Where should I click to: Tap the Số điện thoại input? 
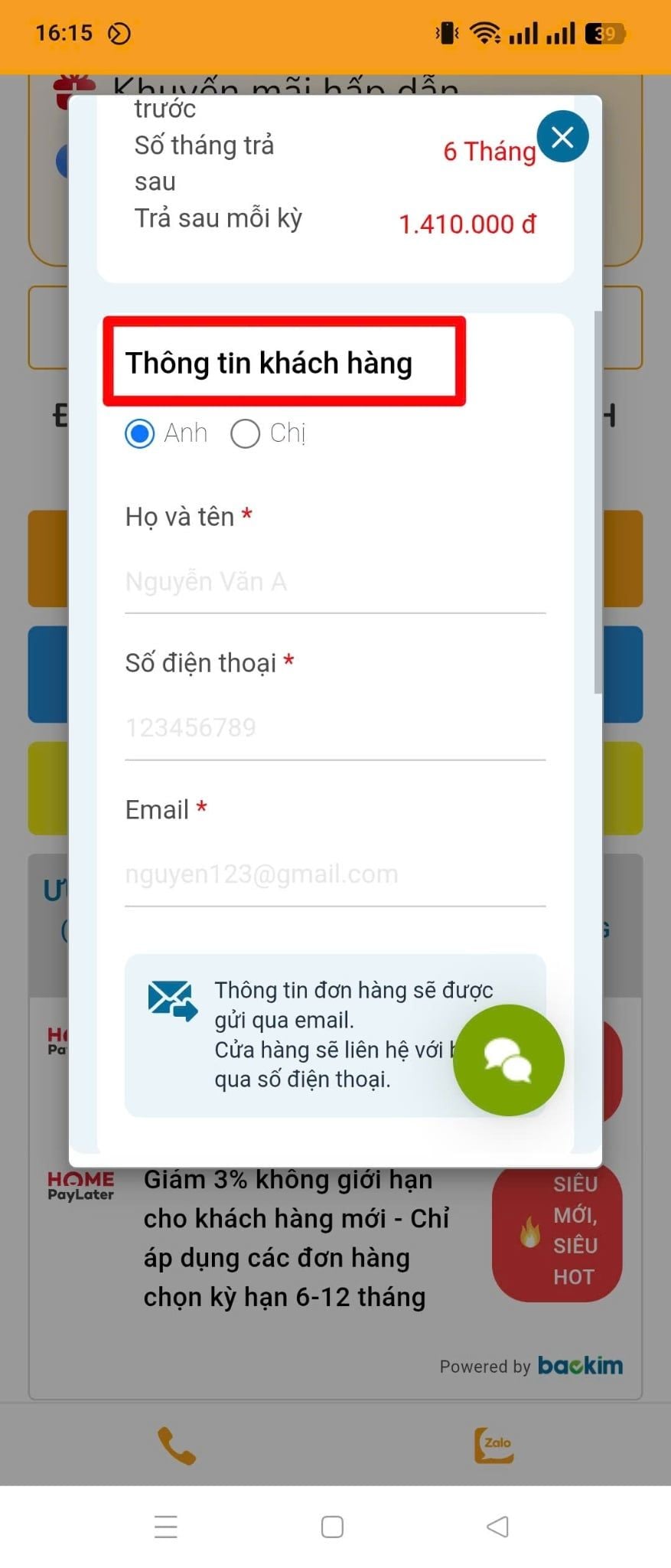(x=334, y=728)
